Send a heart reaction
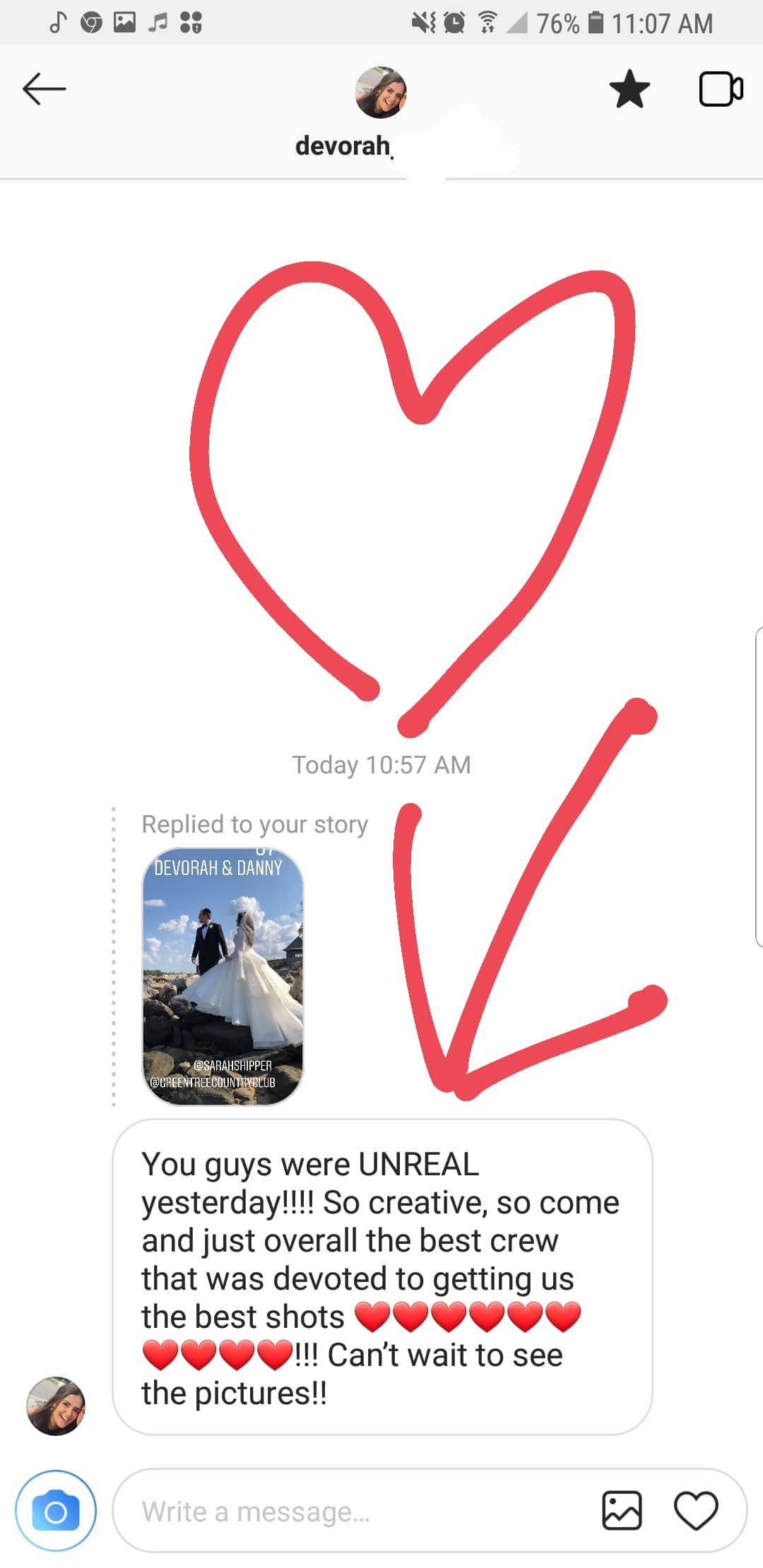Image resolution: width=763 pixels, height=1568 pixels. [x=696, y=1511]
